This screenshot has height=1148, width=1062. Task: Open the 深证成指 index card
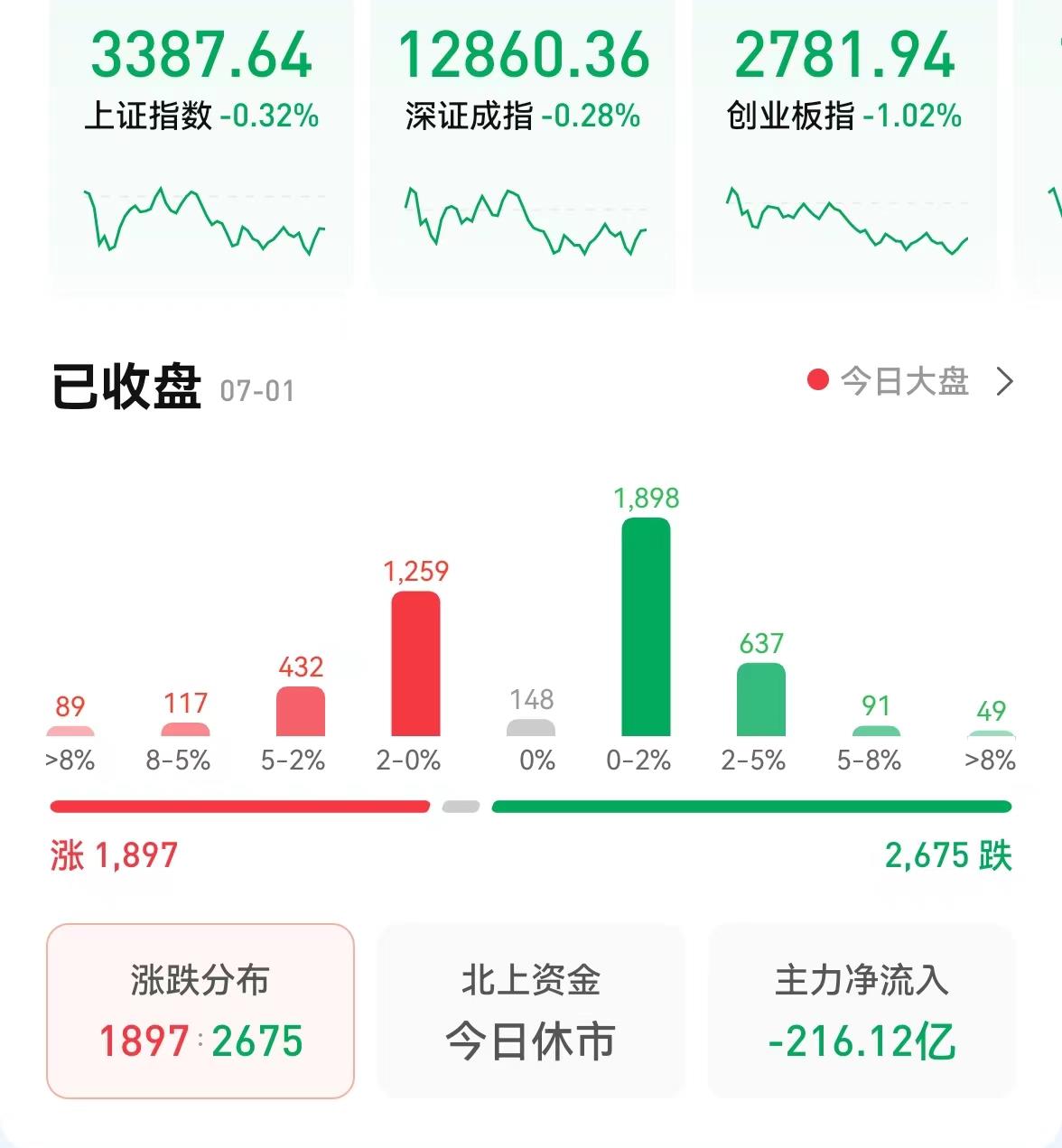tap(523, 145)
